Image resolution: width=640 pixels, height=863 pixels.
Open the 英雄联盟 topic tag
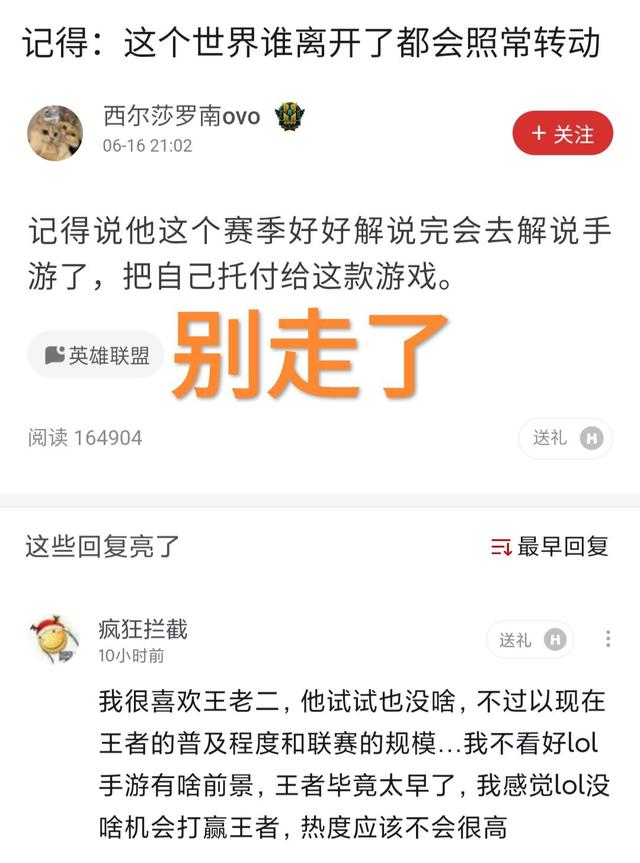96,355
